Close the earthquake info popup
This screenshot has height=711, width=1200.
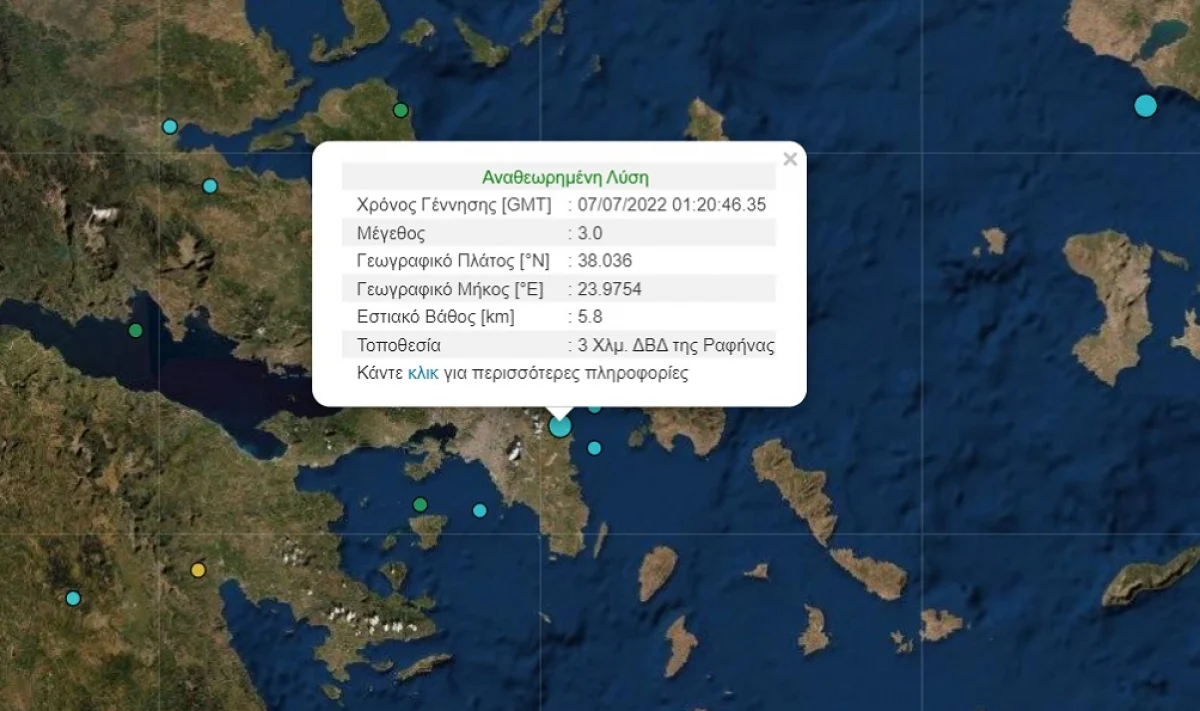pyautogui.click(x=790, y=159)
